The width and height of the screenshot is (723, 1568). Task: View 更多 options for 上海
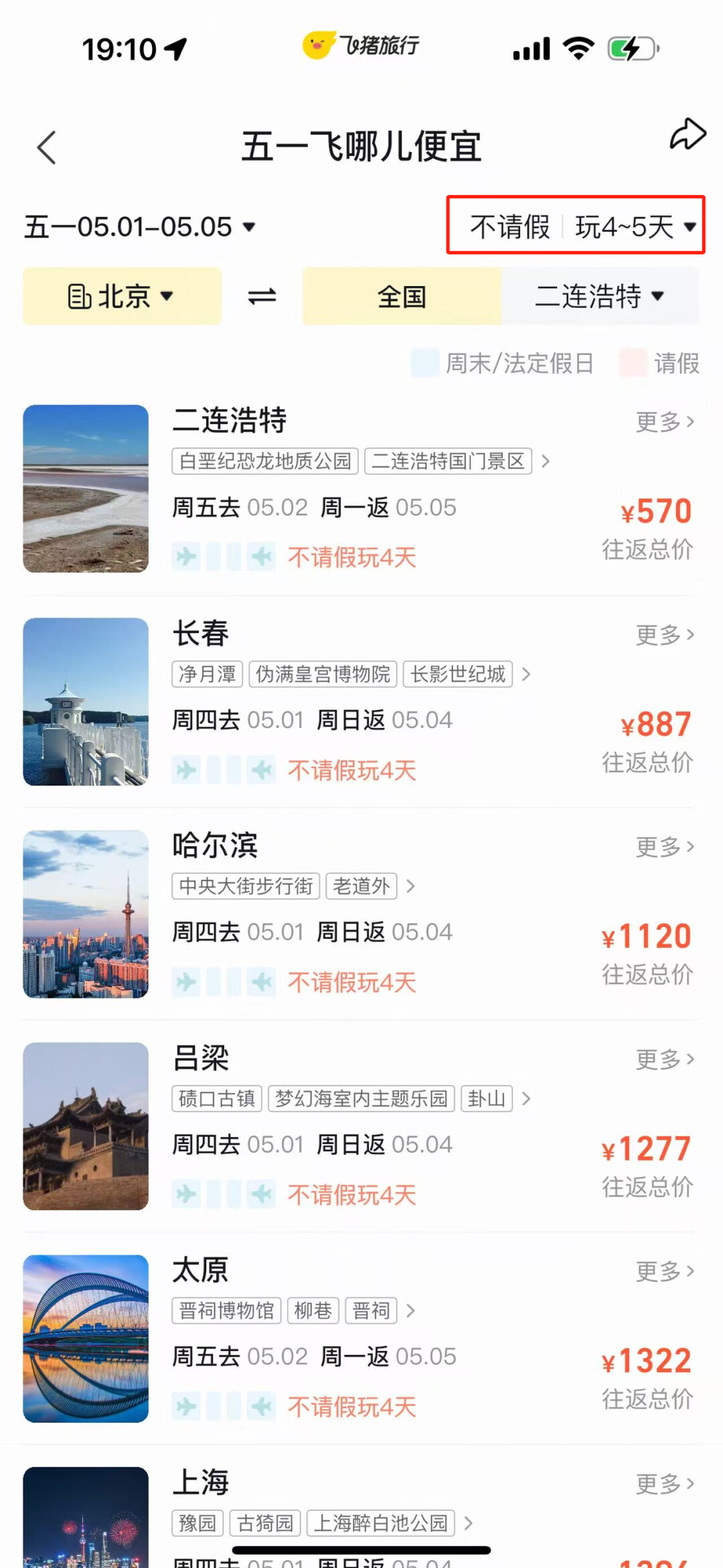[x=664, y=1484]
